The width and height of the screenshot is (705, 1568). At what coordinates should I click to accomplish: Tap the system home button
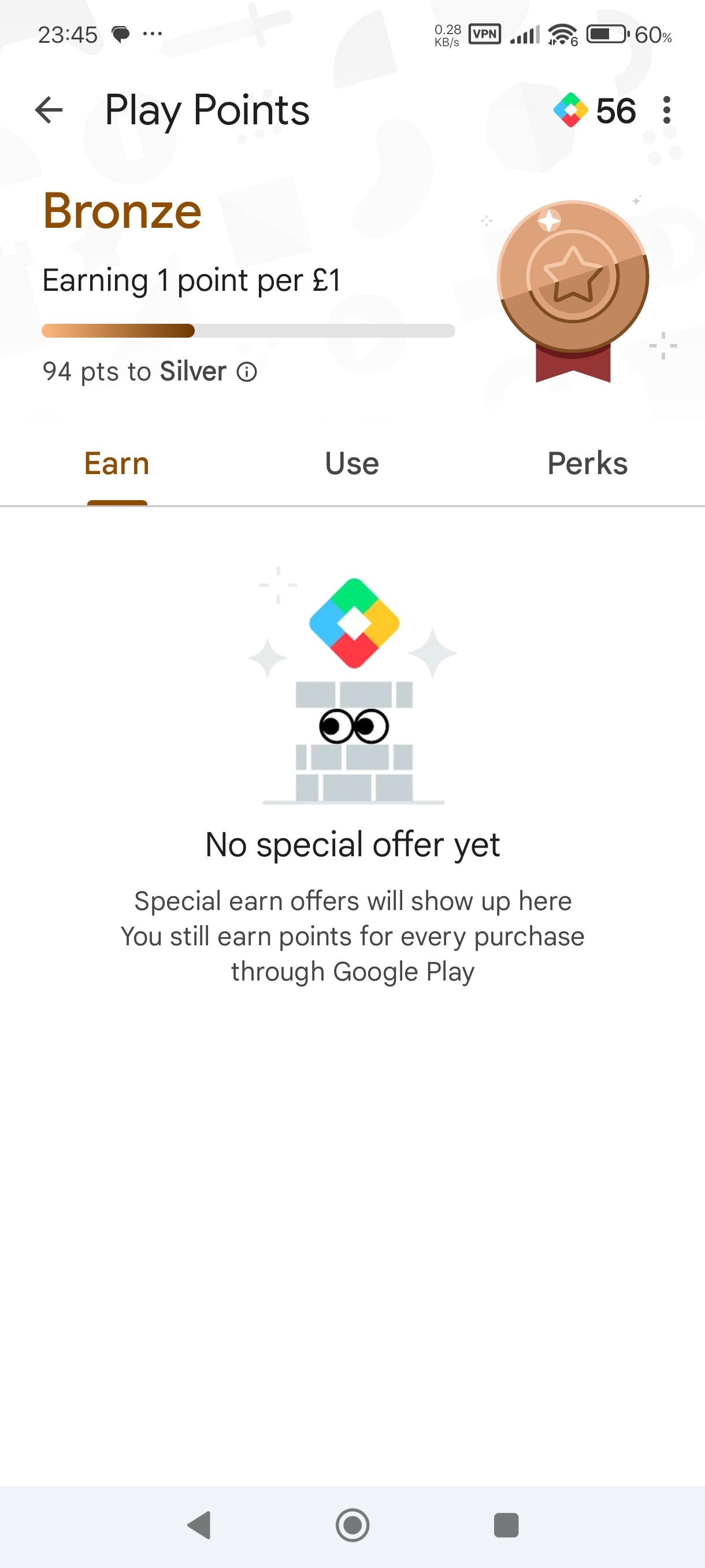click(x=353, y=1525)
